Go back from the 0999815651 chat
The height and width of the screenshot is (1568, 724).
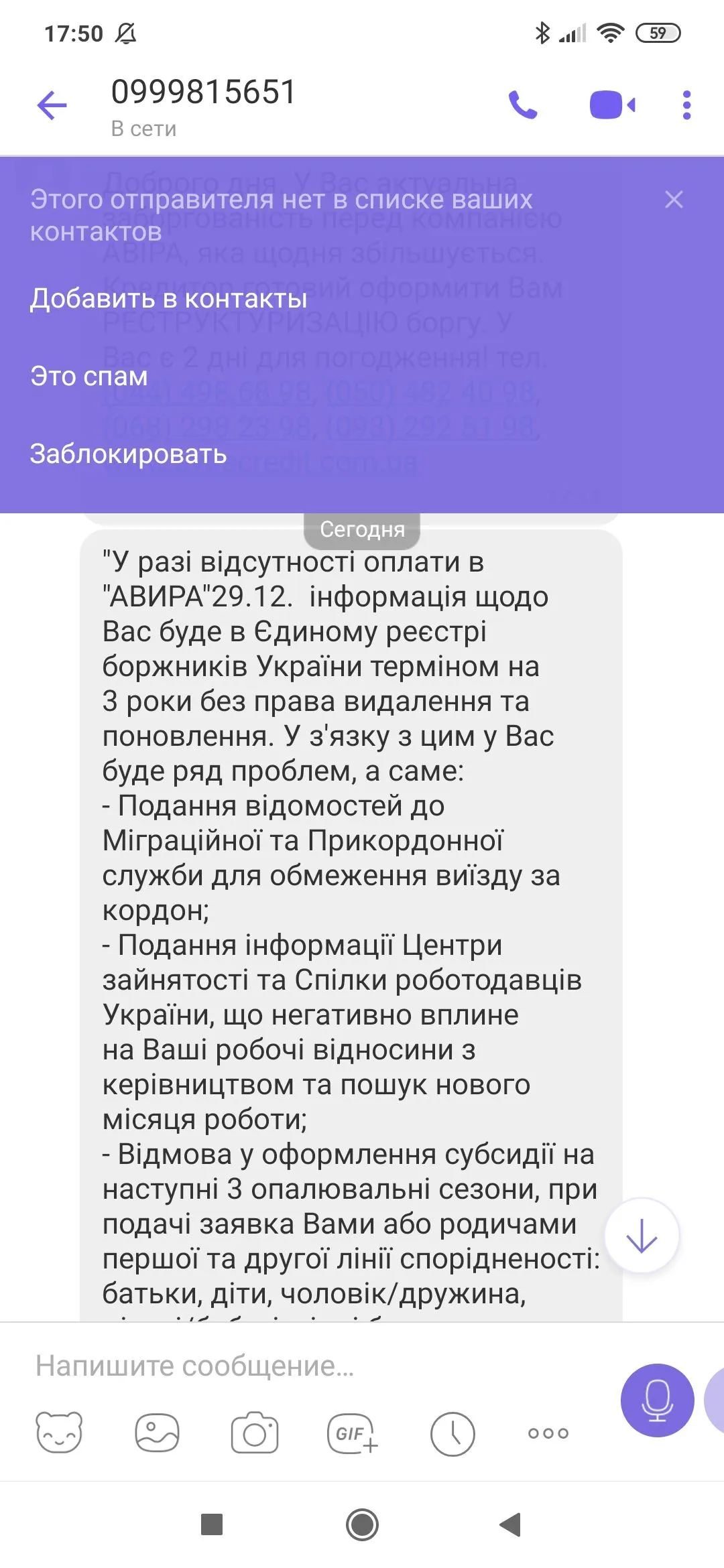pyautogui.click(x=52, y=105)
